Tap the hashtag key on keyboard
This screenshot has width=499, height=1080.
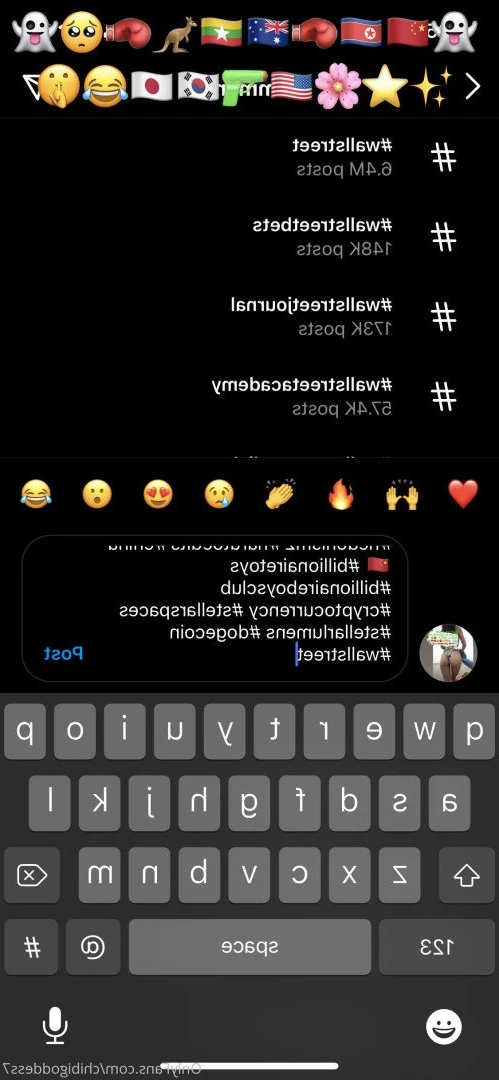[x=32, y=947]
